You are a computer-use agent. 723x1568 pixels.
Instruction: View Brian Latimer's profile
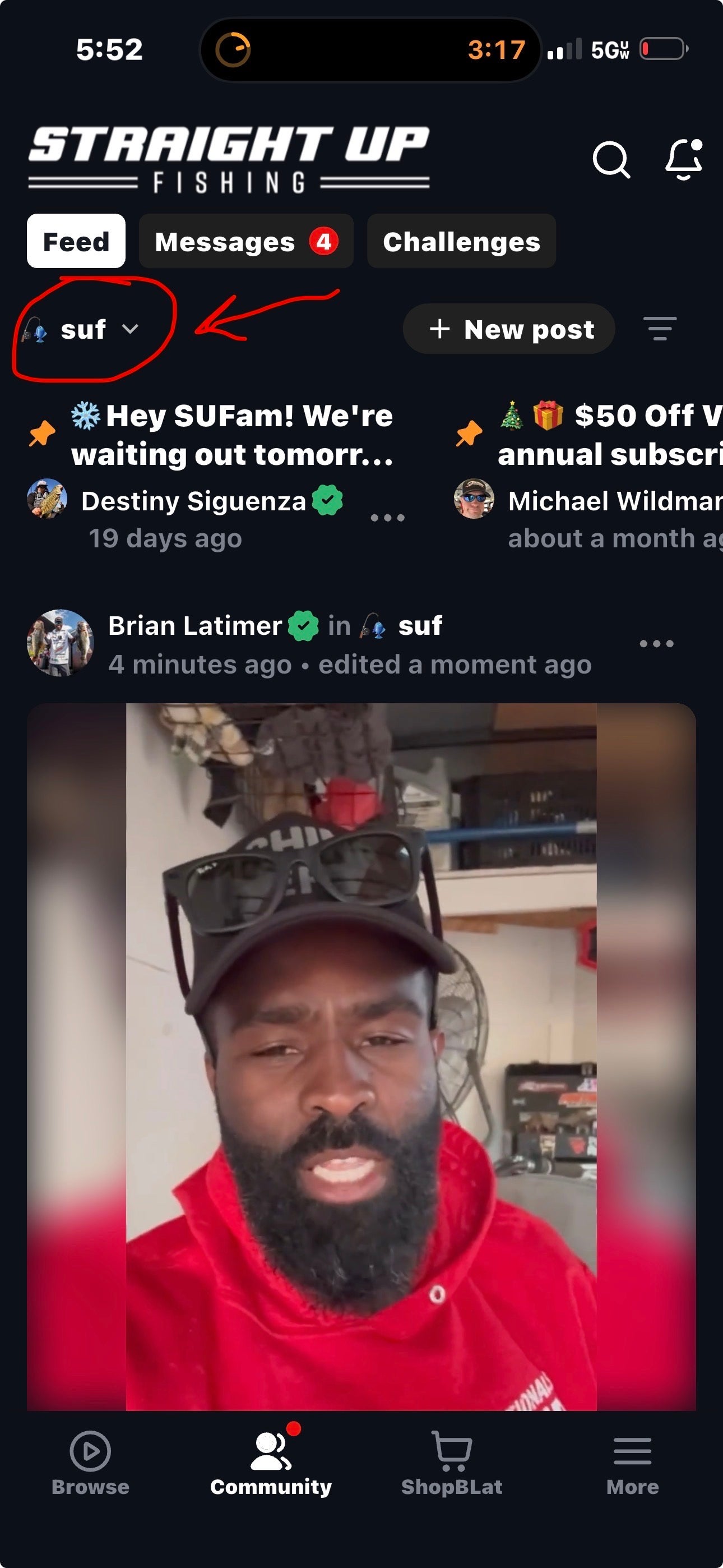(x=194, y=626)
